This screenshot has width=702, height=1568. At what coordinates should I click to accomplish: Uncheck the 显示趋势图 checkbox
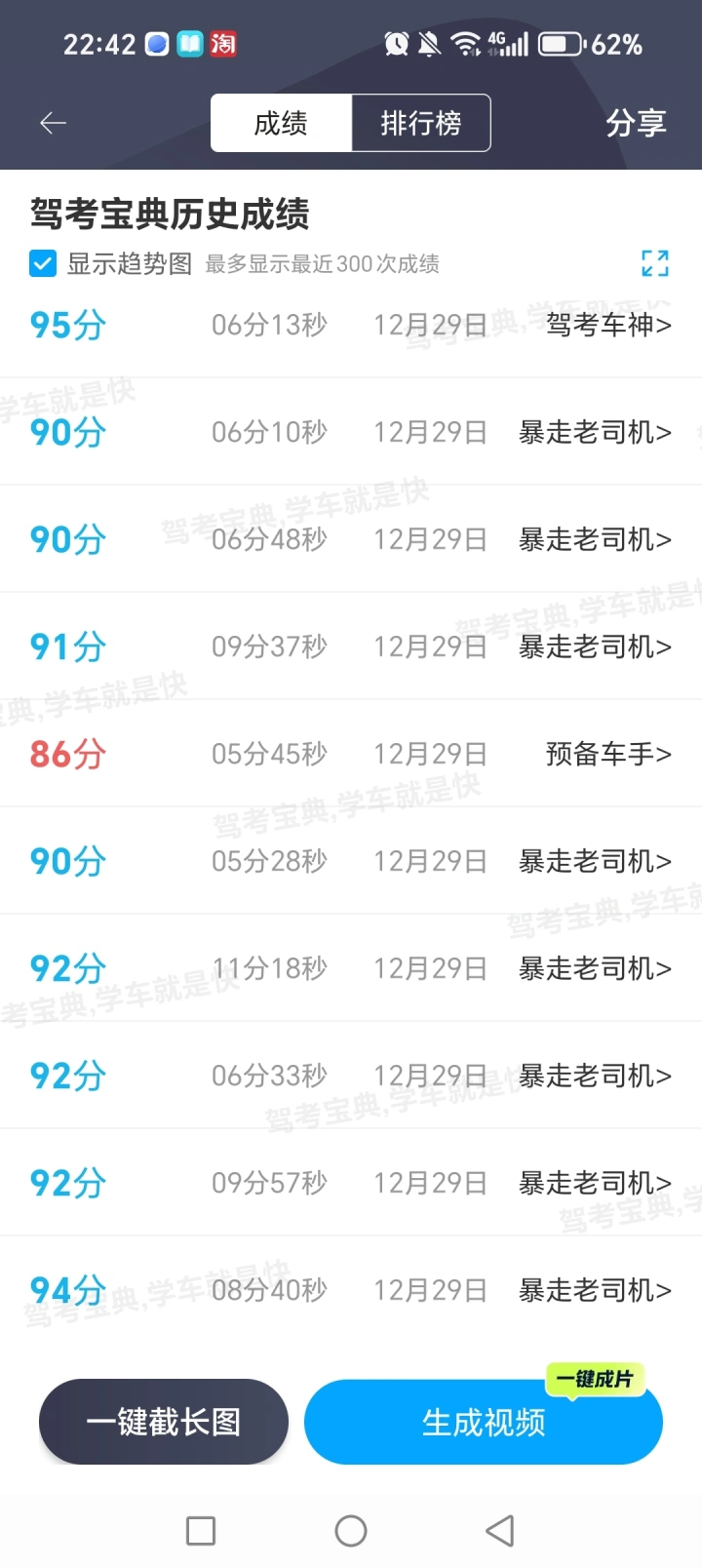(43, 263)
